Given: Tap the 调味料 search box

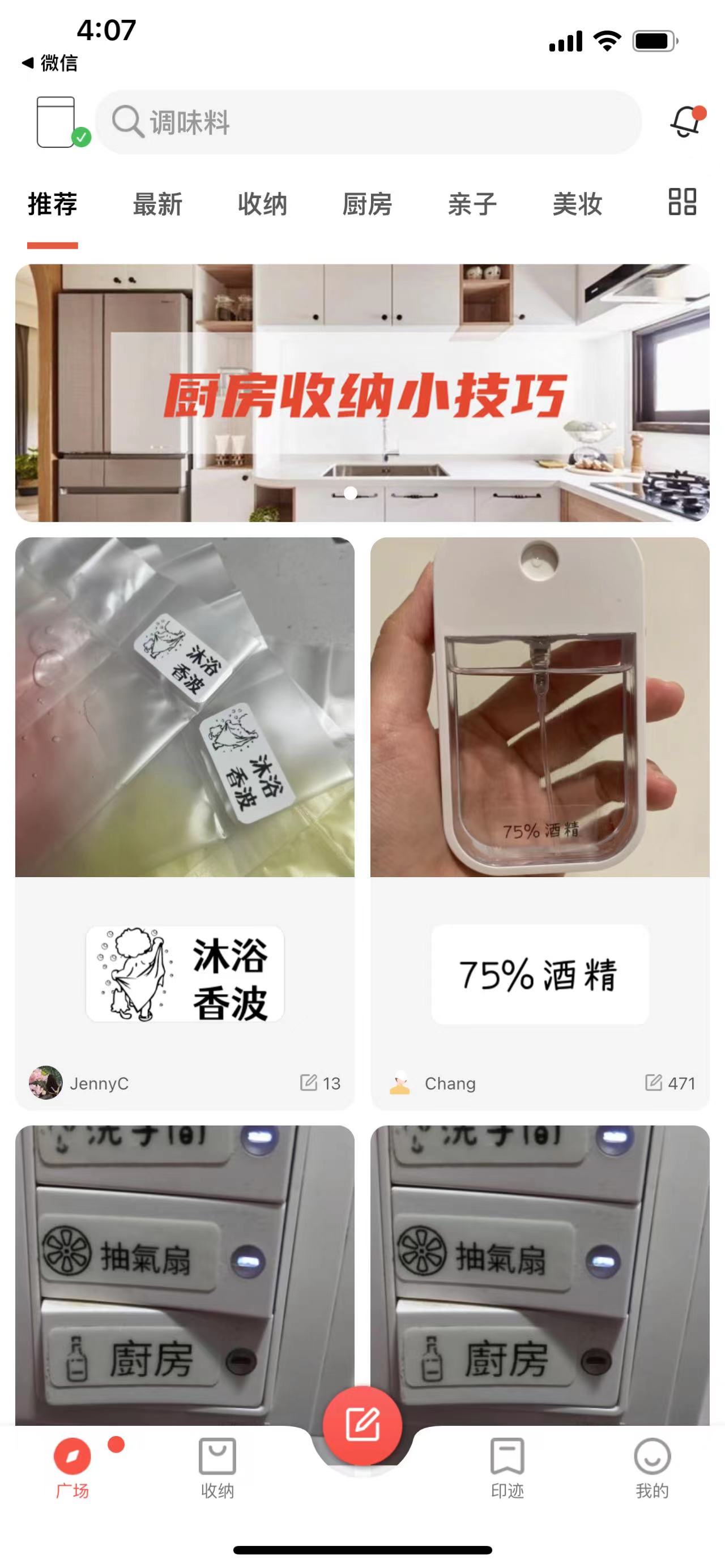Looking at the screenshot, I should click(368, 122).
